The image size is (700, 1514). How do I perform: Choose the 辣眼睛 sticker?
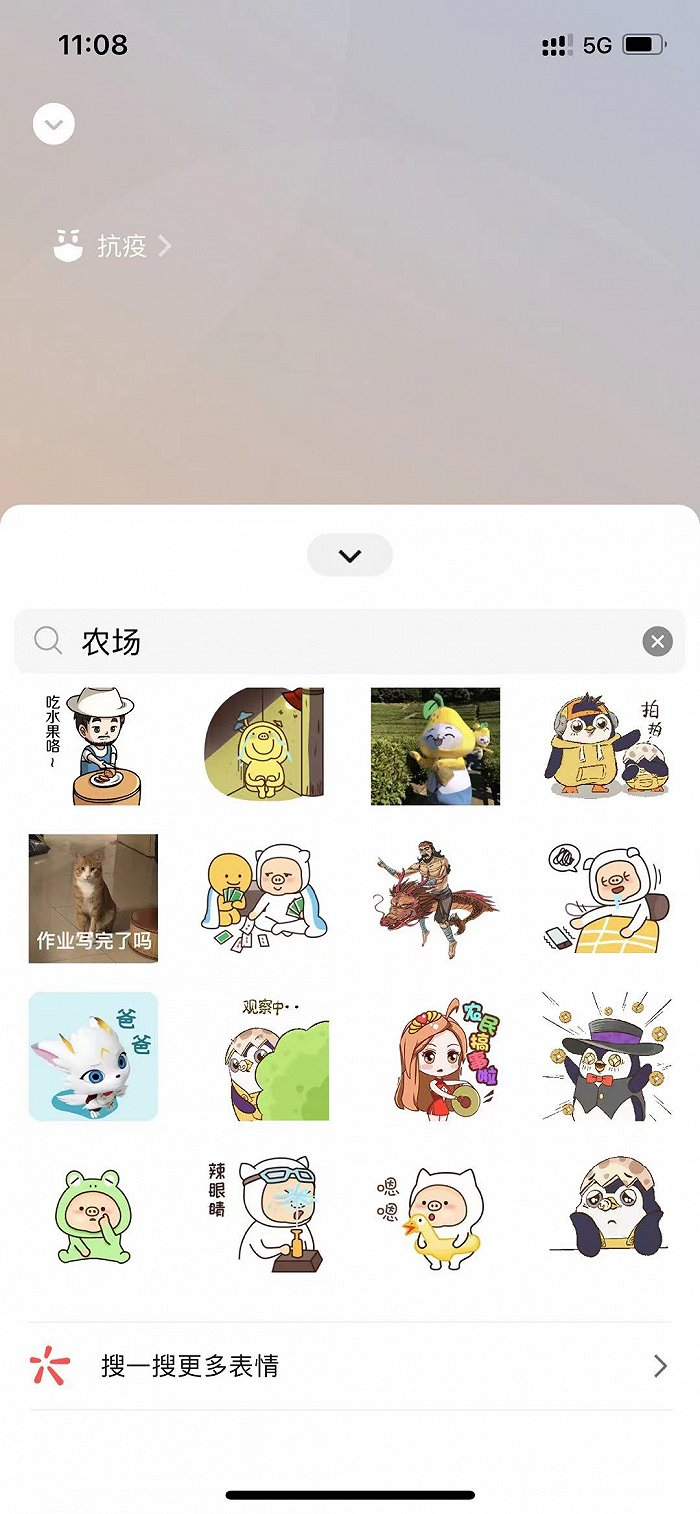coord(264,1214)
